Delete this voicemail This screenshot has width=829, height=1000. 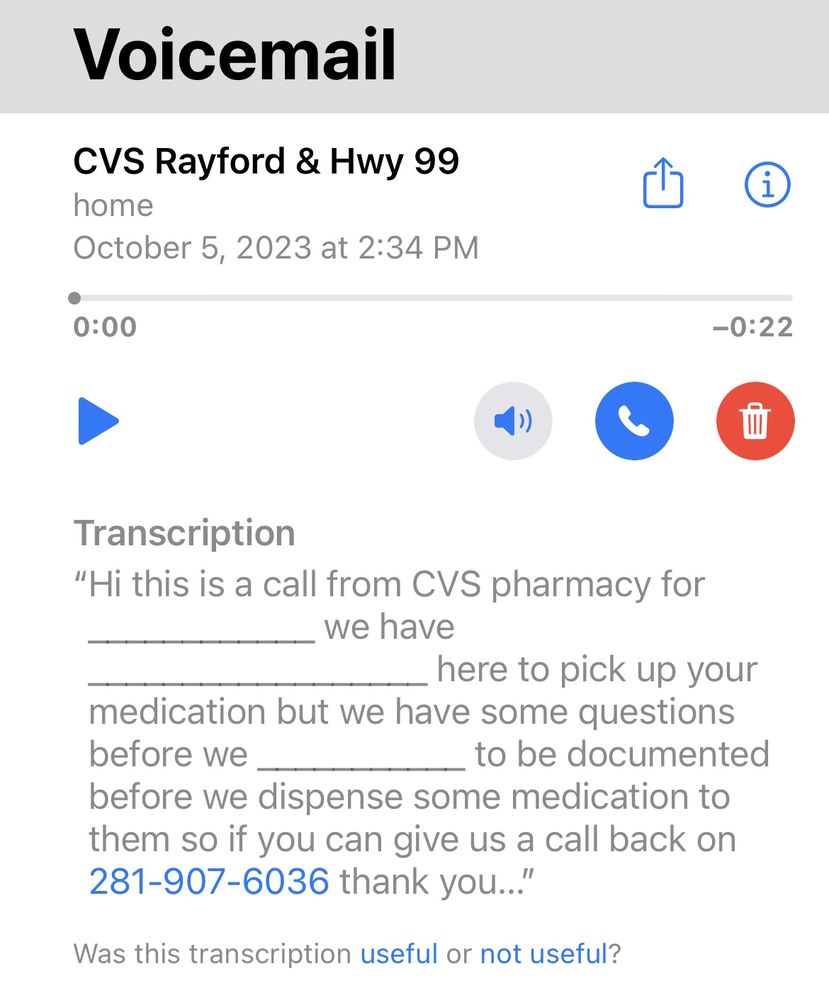[755, 422]
